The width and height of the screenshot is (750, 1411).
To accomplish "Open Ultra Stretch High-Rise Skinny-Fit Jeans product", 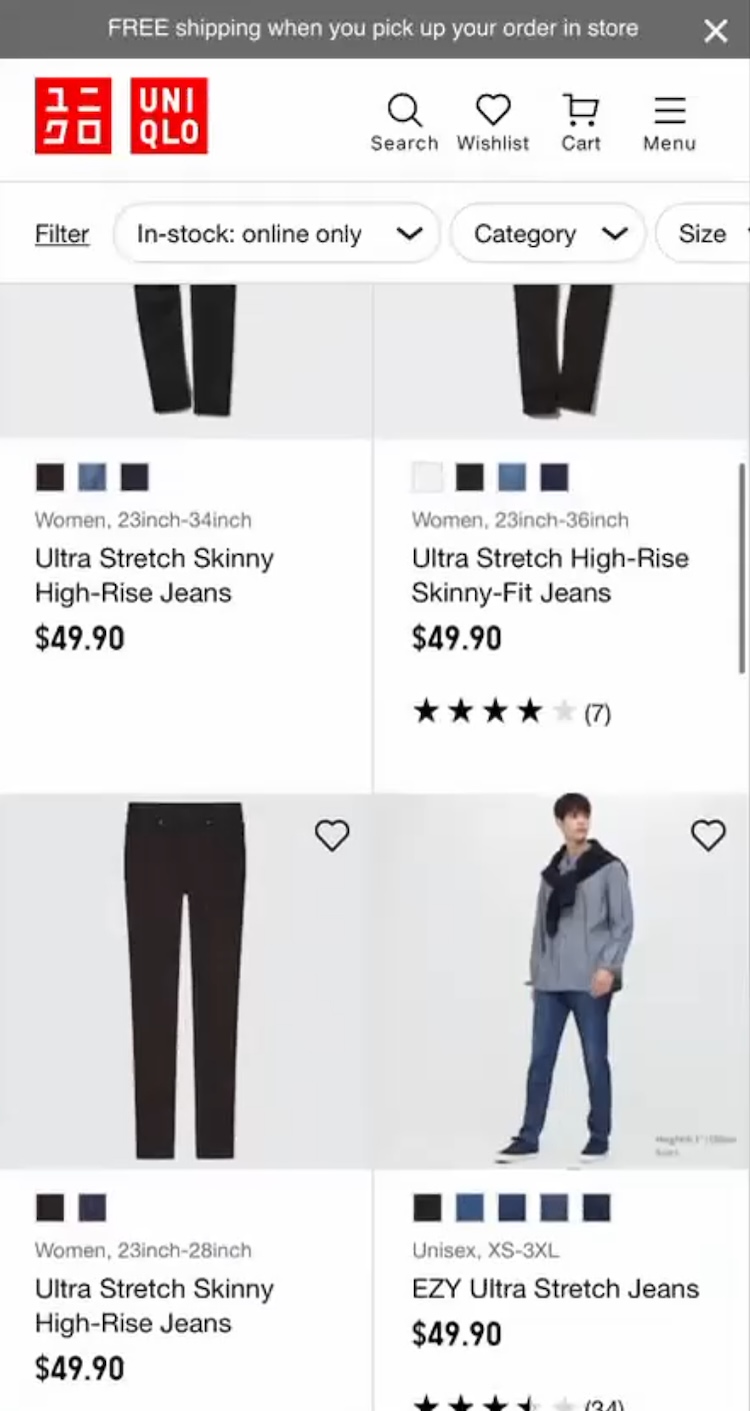I will click(550, 575).
